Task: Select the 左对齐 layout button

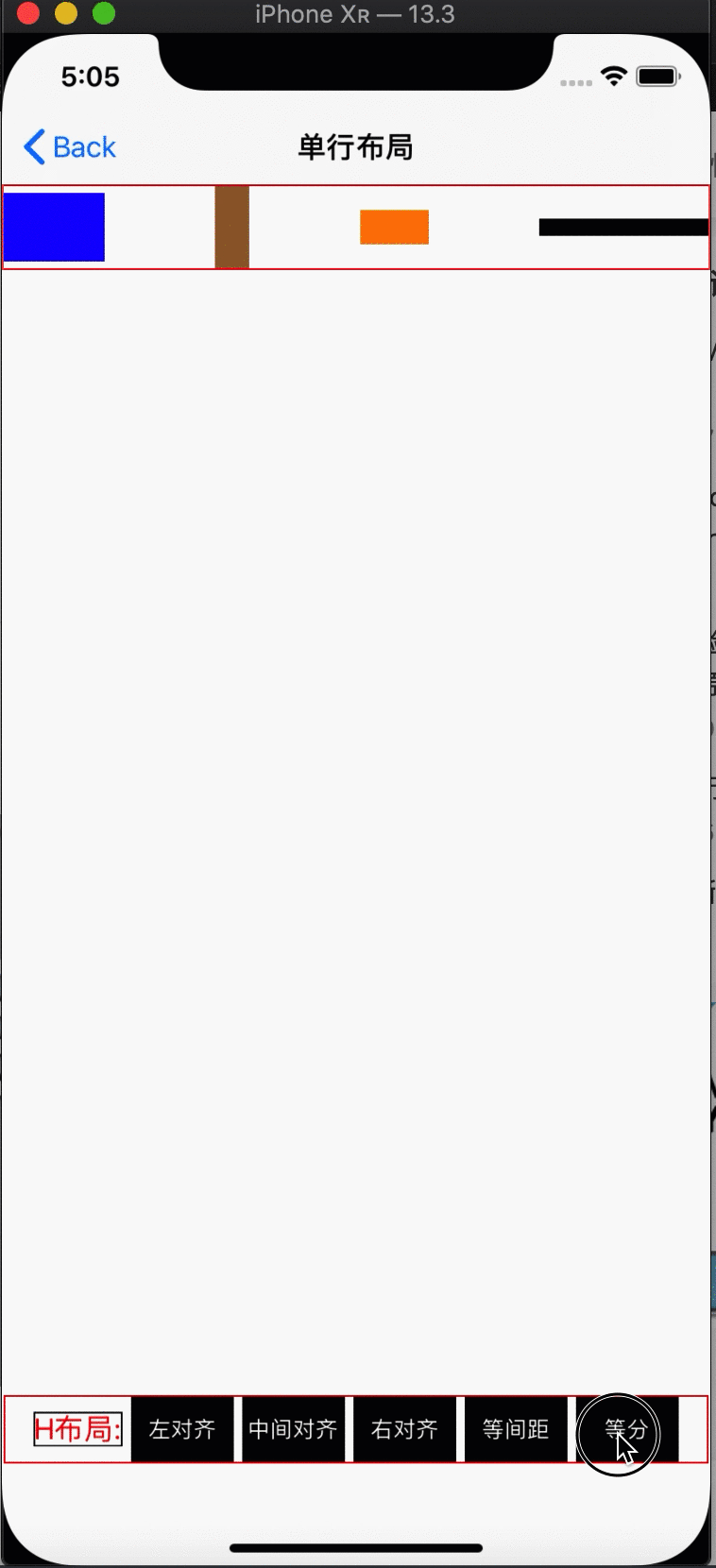Action: (182, 1429)
